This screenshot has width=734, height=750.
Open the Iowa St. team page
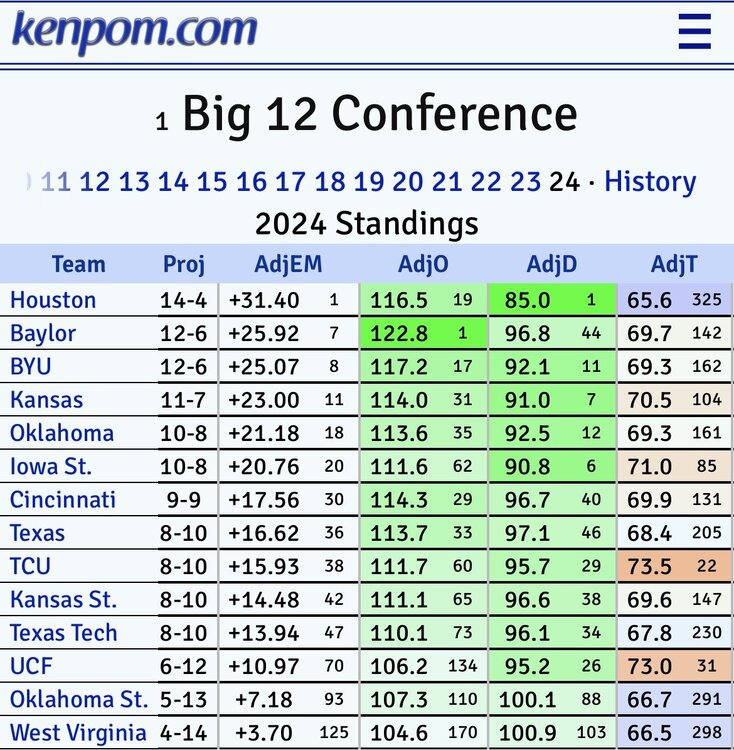pyautogui.click(x=52, y=466)
